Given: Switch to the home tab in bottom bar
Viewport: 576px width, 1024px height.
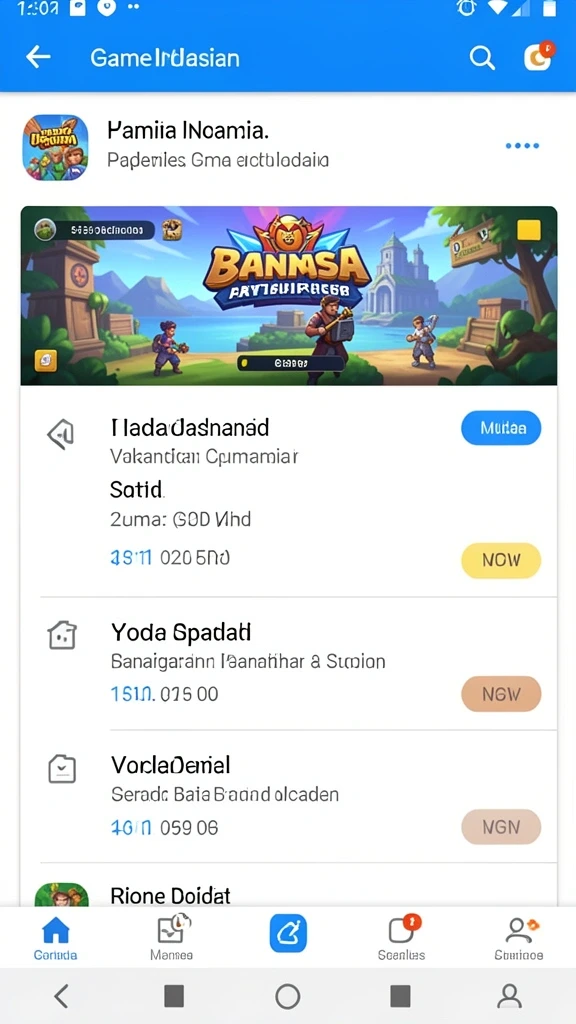Looking at the screenshot, I should coord(56,938).
